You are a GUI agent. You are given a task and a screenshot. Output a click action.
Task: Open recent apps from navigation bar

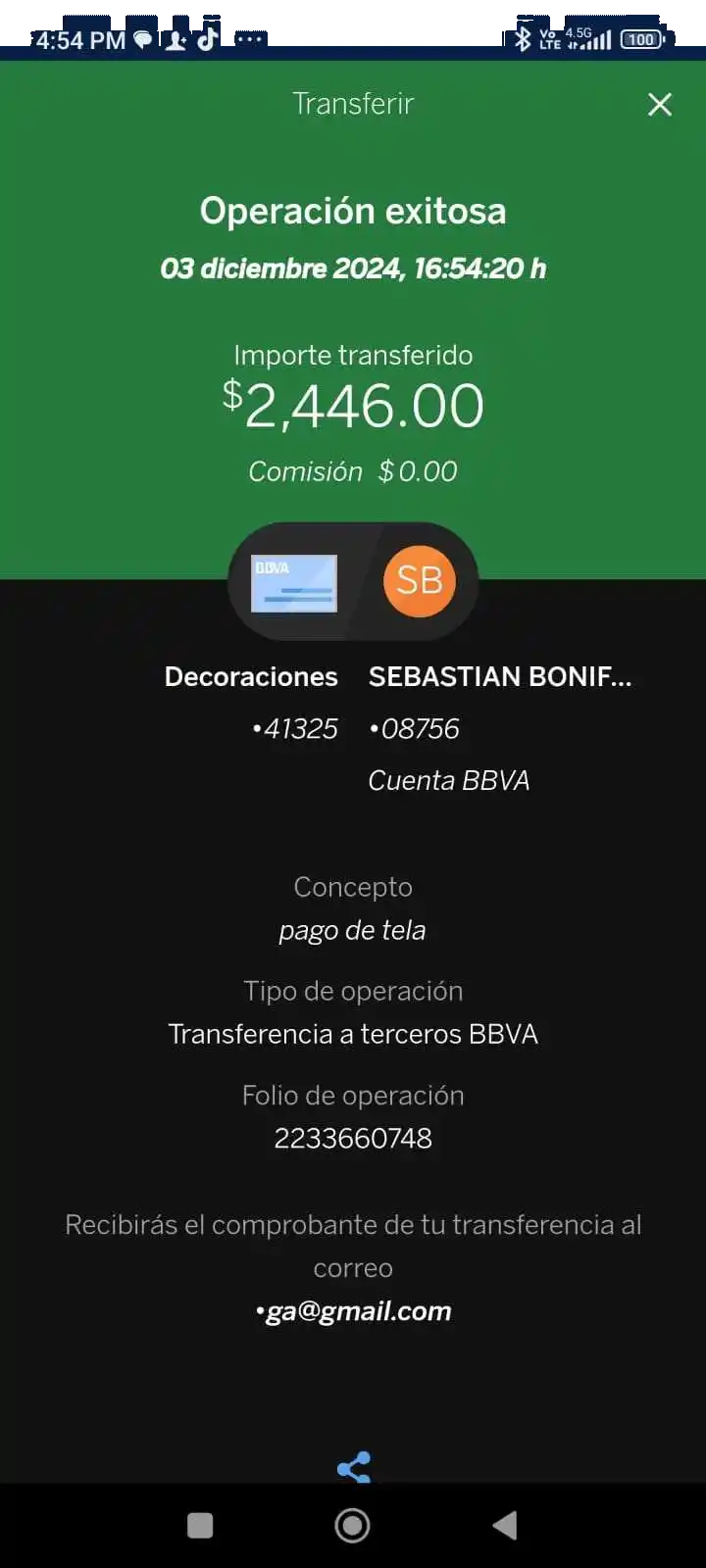click(x=200, y=1525)
